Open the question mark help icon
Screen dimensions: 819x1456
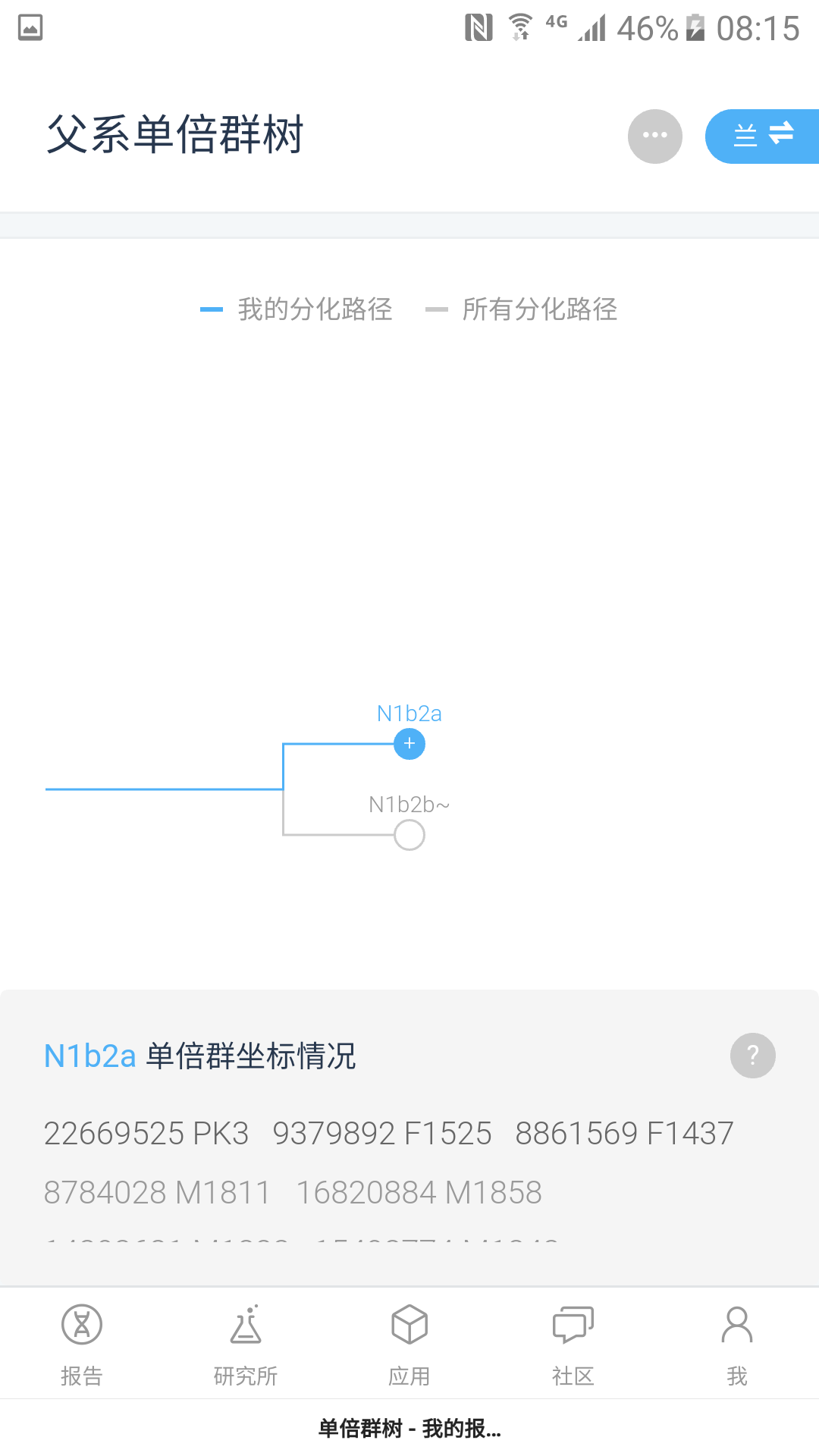(x=753, y=1056)
